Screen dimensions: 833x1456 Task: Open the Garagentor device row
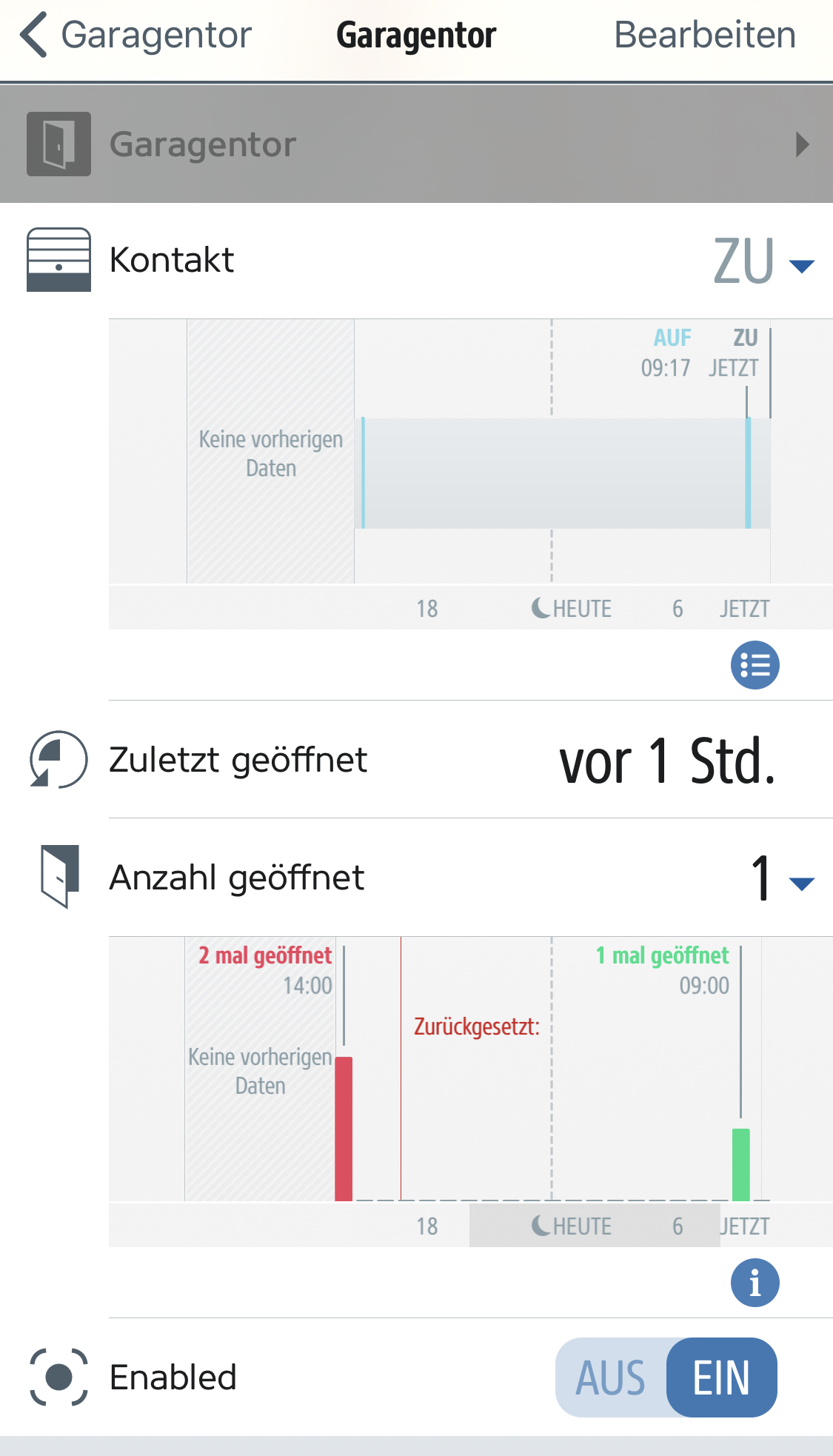[416, 144]
